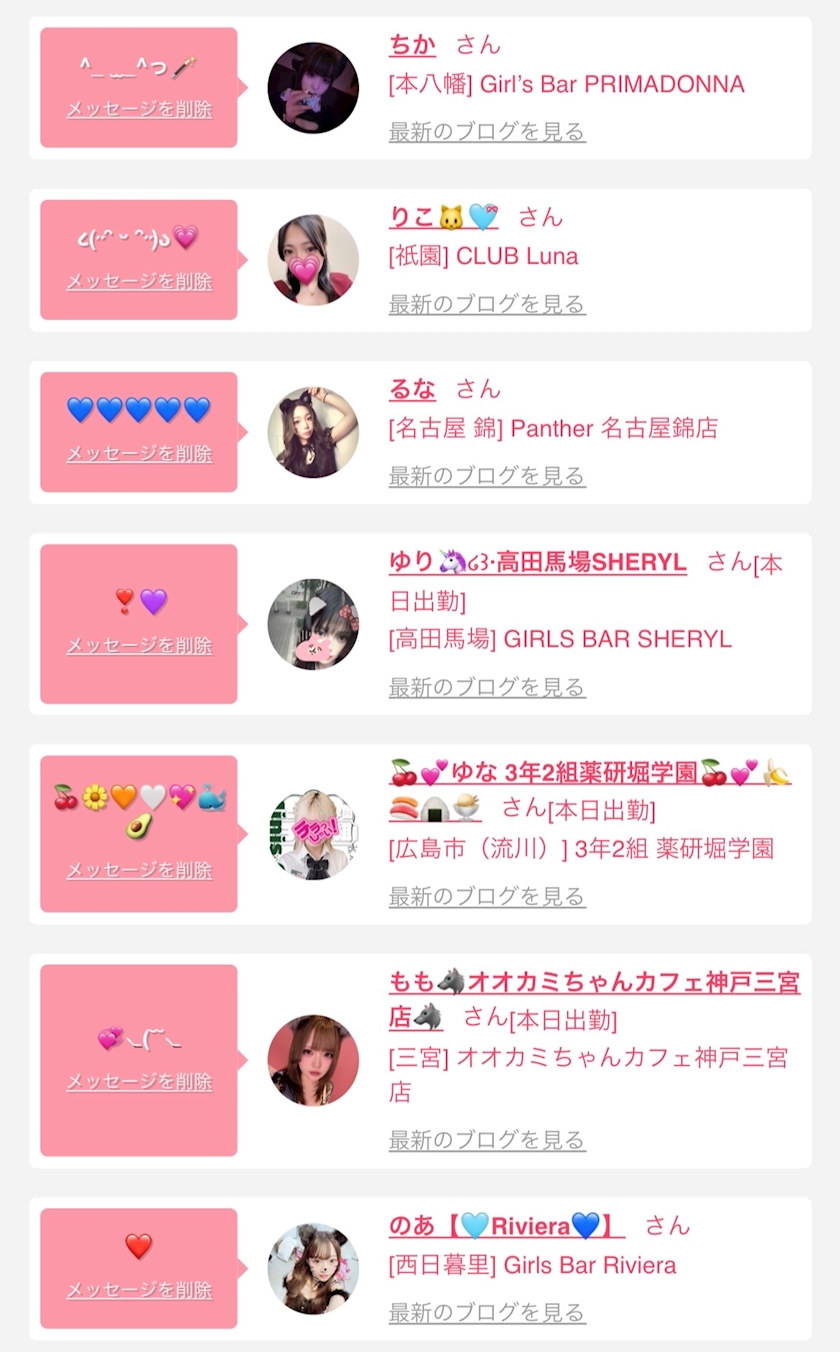The width and height of the screenshot is (840, 1352).
Task: Tap もも's profile photo
Action: 313,1060
